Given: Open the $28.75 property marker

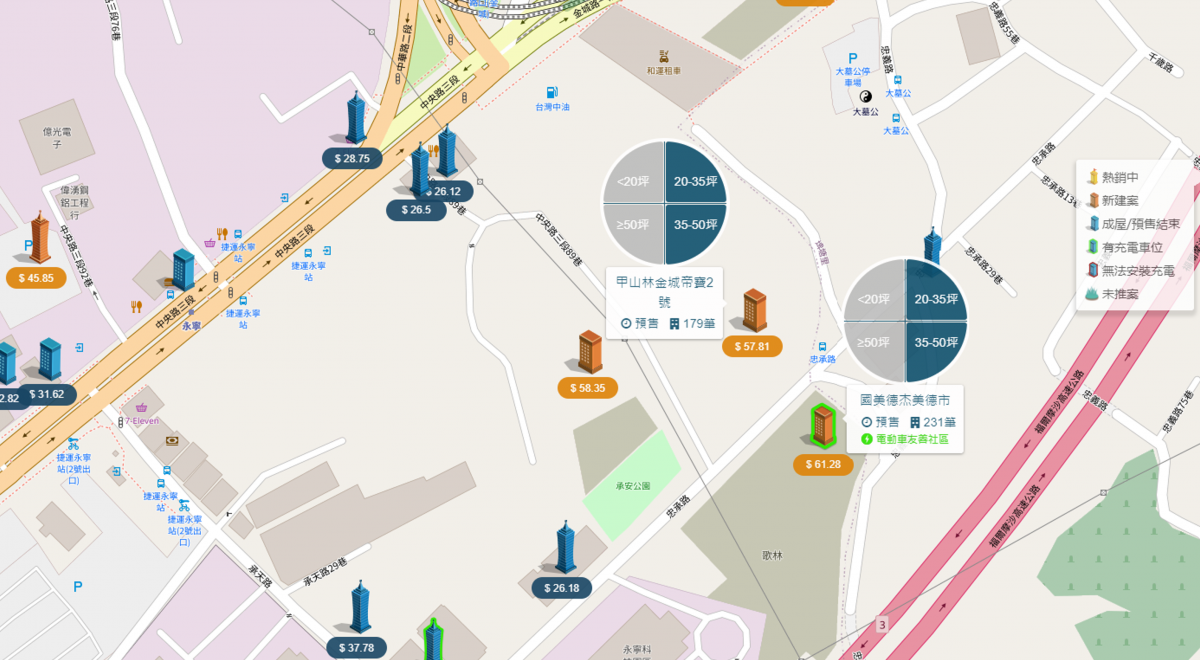Looking at the screenshot, I should (352, 158).
